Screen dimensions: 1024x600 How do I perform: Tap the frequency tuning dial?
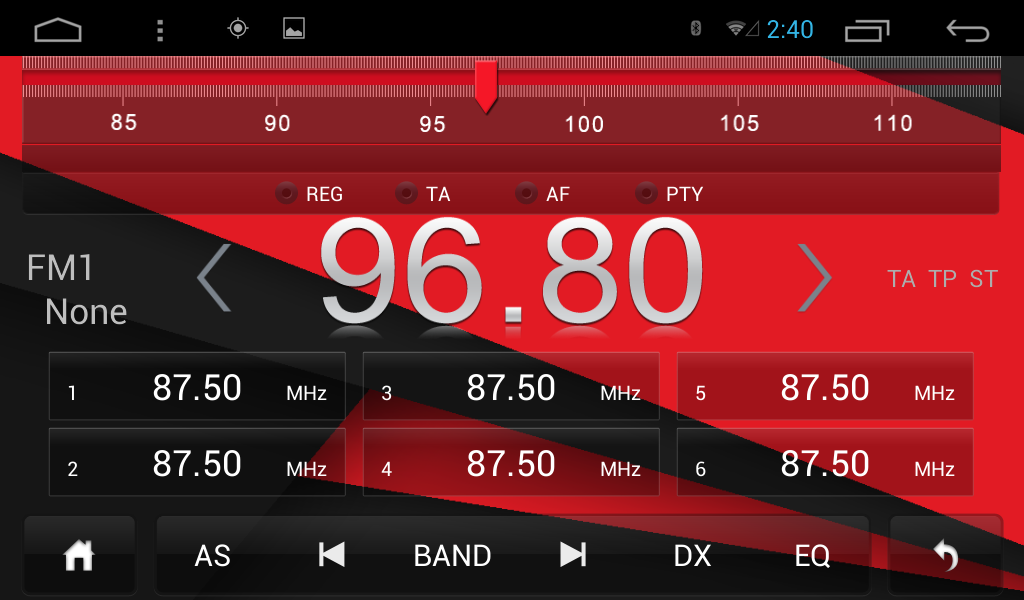[x=511, y=100]
